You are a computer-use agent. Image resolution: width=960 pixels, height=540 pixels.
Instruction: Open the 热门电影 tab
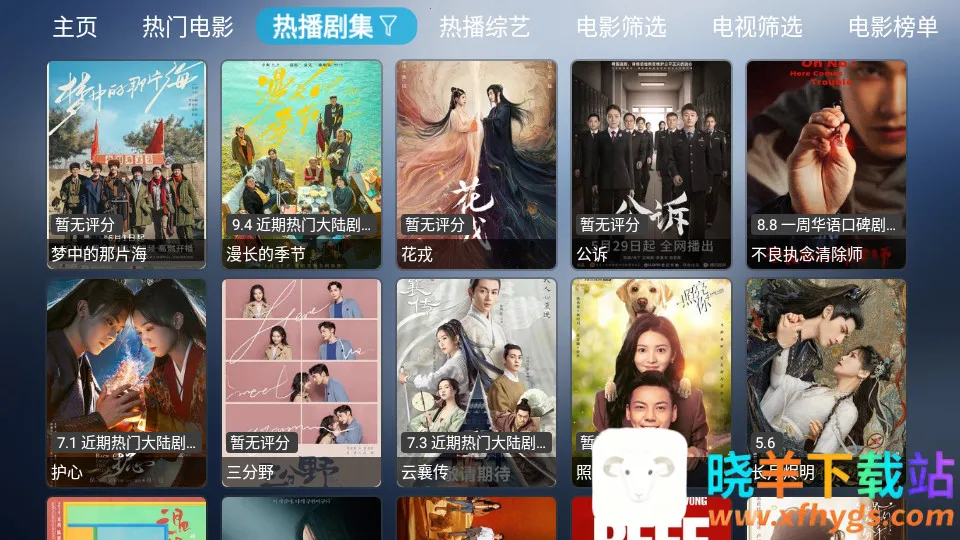click(x=187, y=27)
